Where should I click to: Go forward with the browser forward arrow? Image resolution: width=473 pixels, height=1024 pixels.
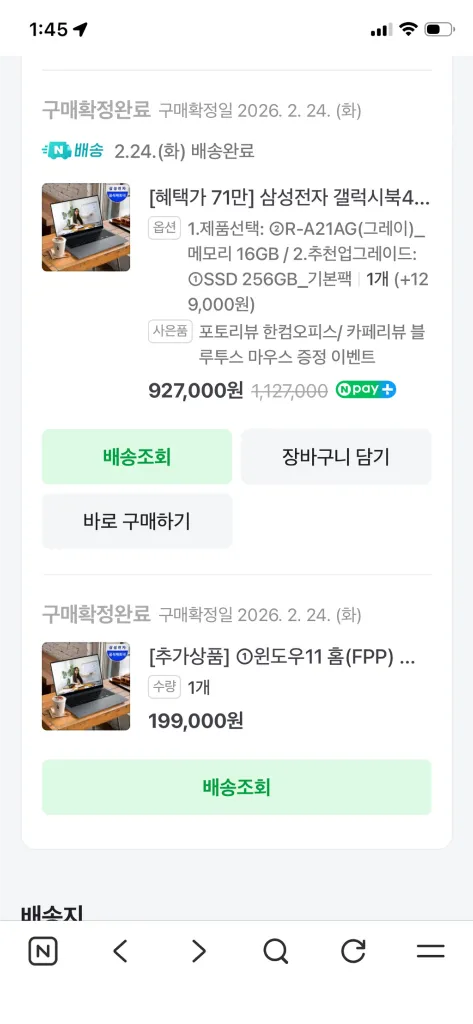tap(199, 952)
